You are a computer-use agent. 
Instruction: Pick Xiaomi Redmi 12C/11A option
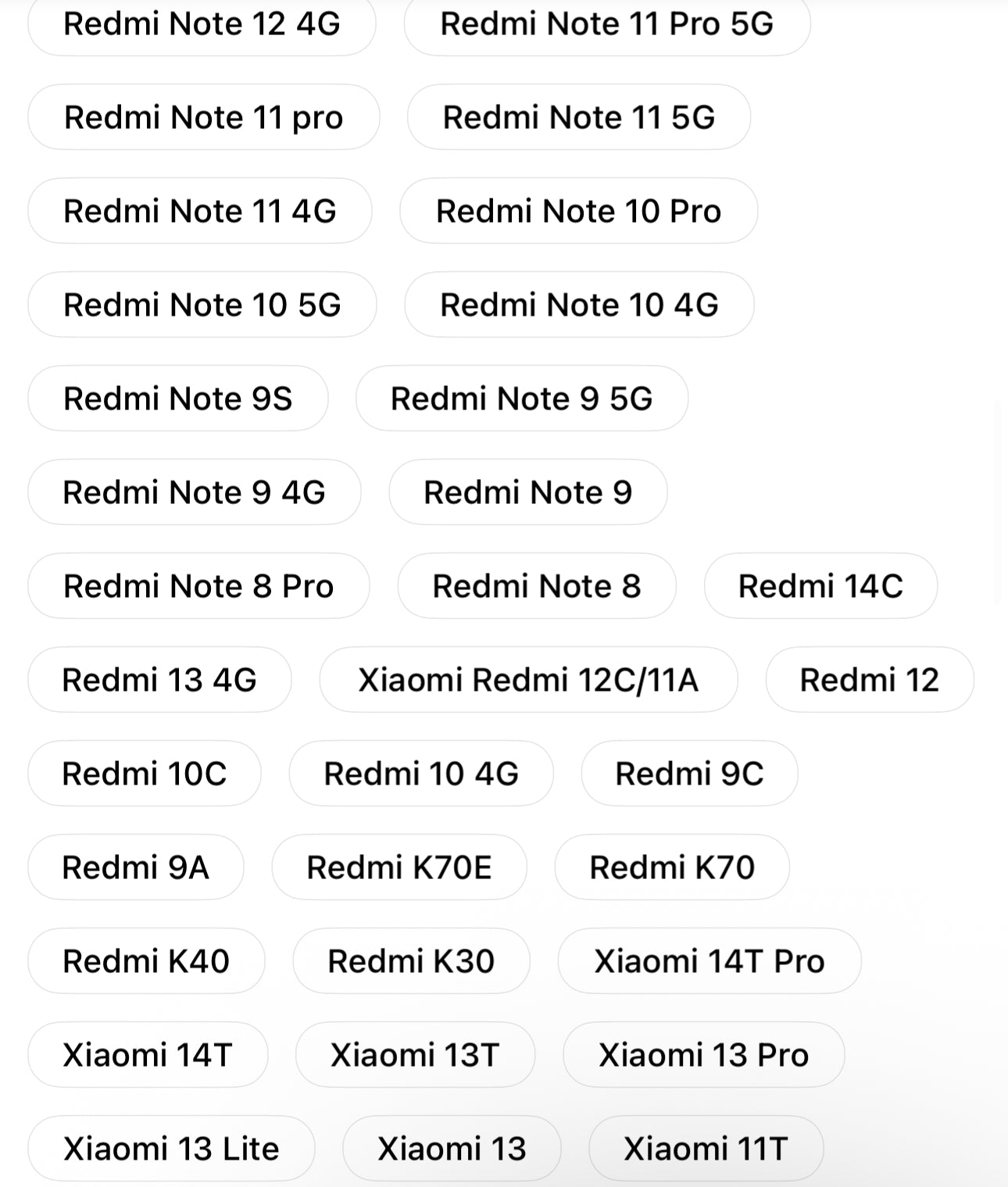point(528,680)
